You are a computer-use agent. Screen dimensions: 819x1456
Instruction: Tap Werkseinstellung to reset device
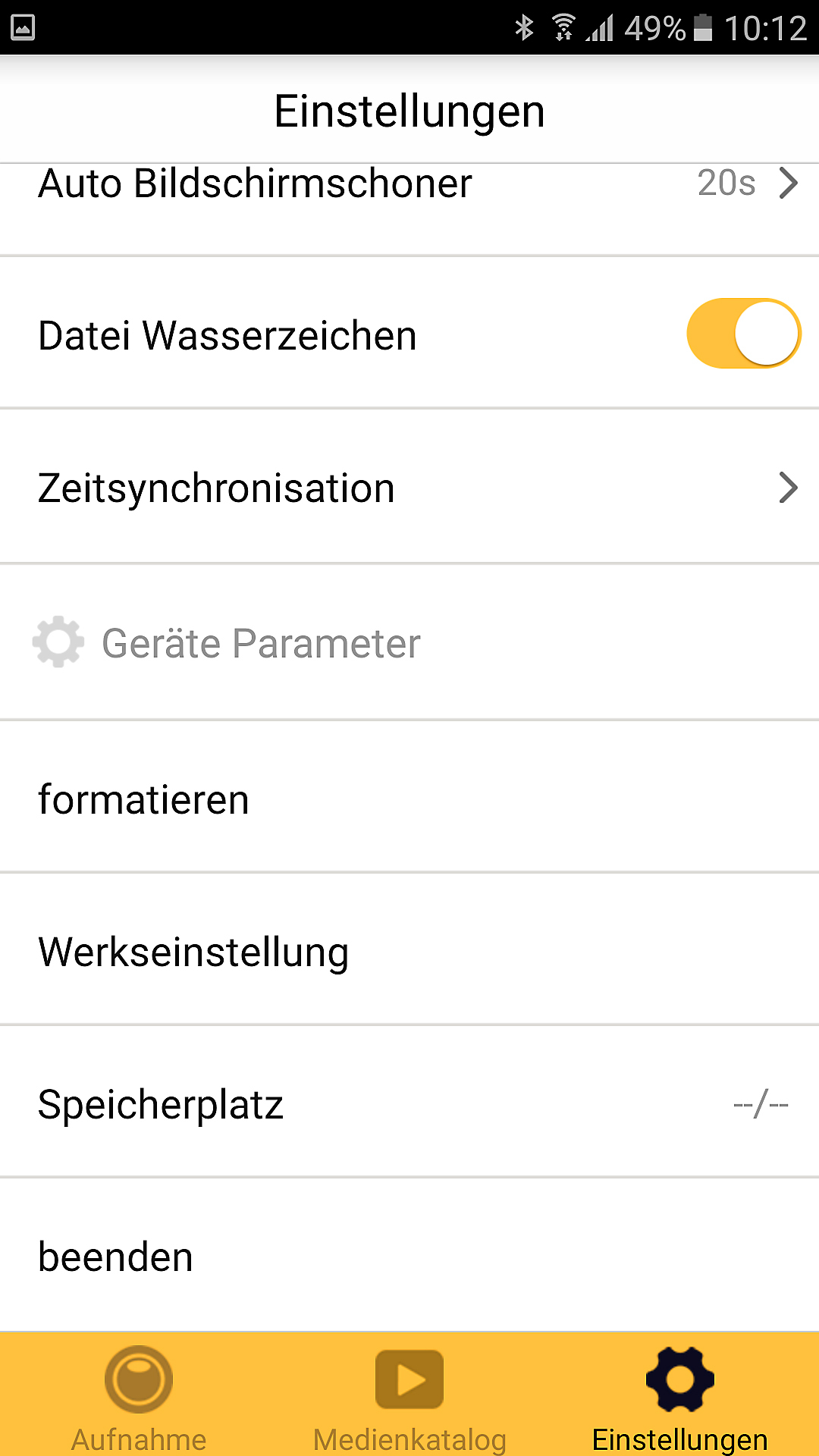[409, 952]
